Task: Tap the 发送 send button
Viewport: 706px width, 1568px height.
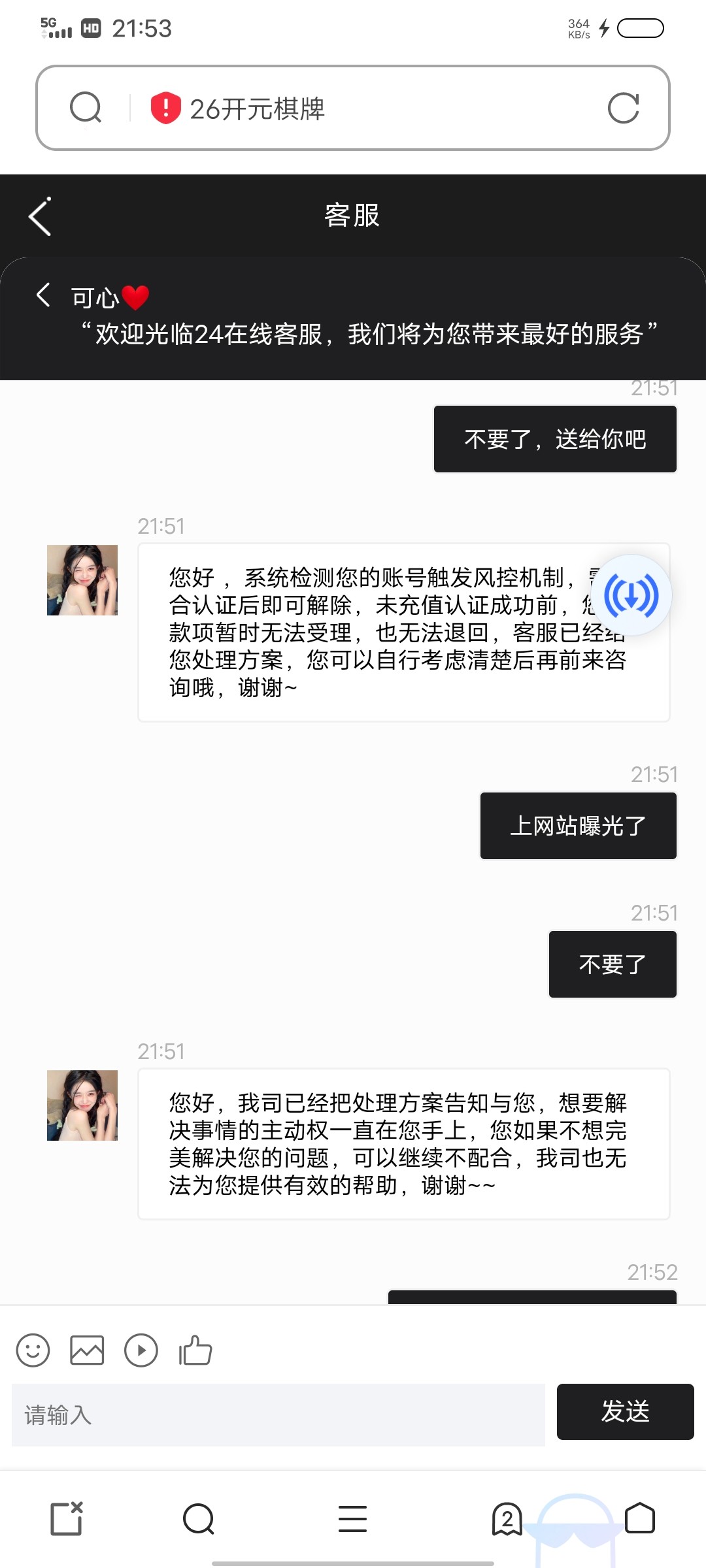Action: coord(625,1413)
